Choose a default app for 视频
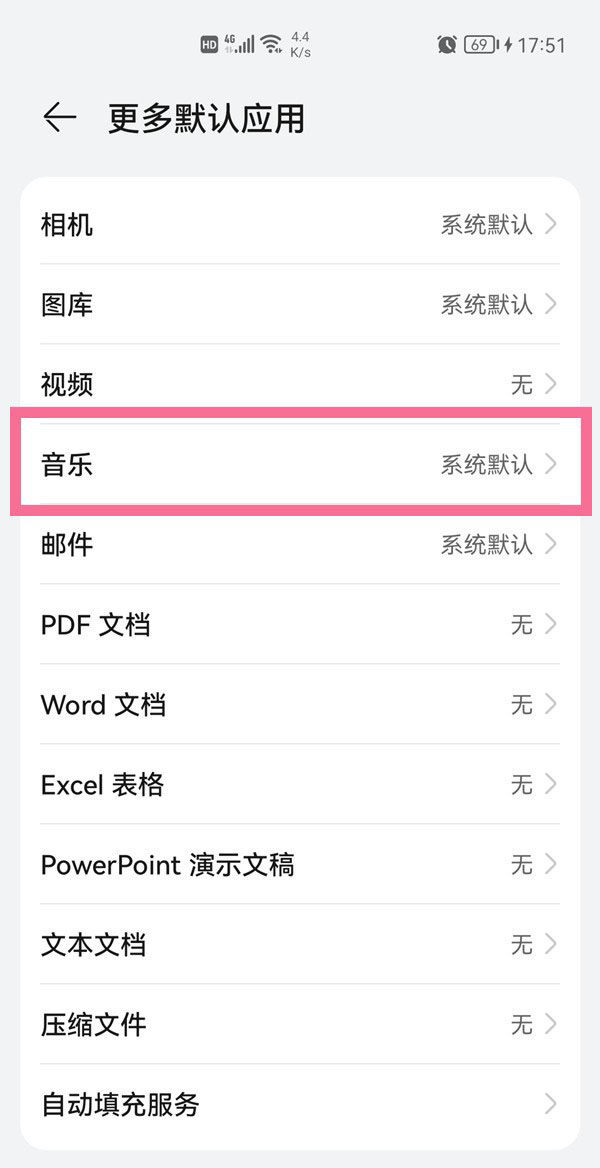The width and height of the screenshot is (600, 1168). [300, 384]
